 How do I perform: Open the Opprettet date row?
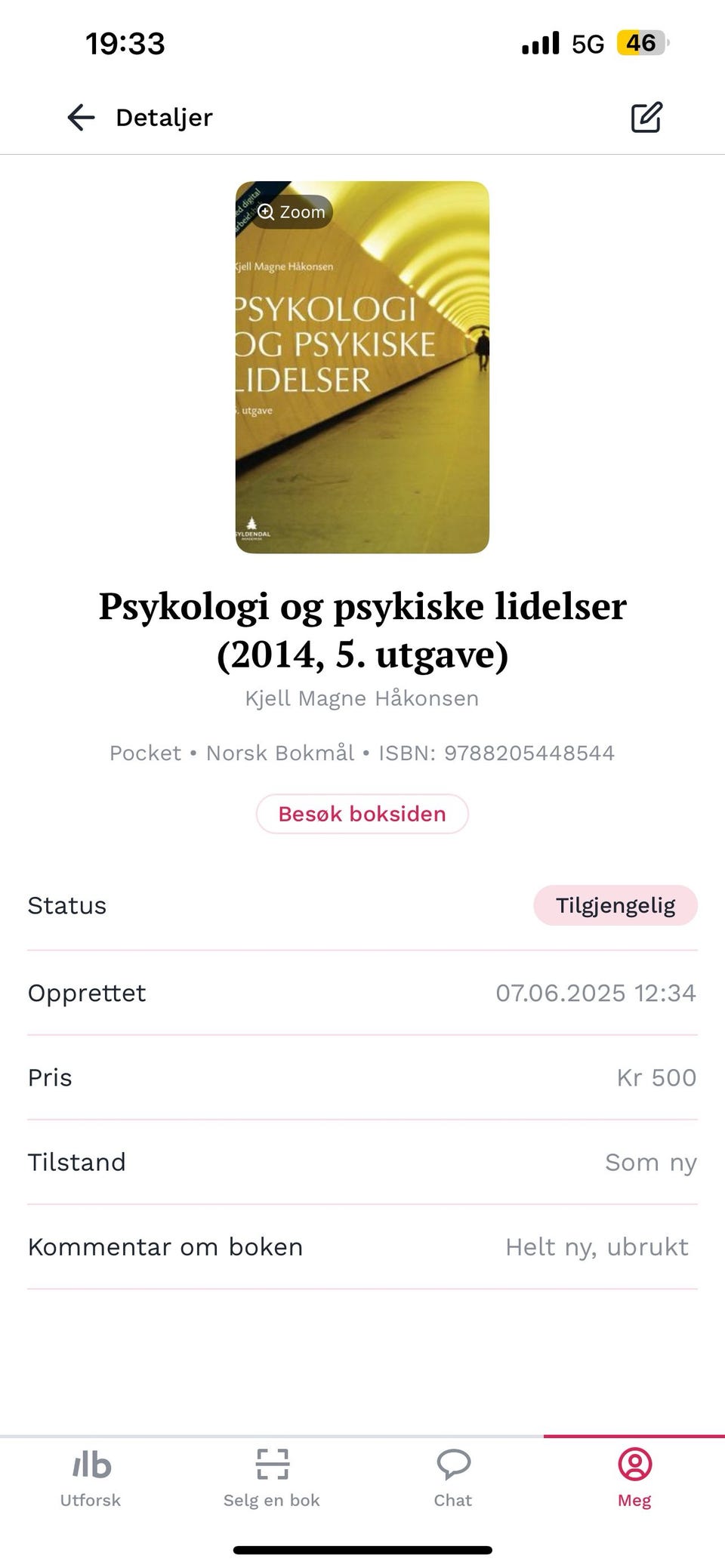point(362,993)
